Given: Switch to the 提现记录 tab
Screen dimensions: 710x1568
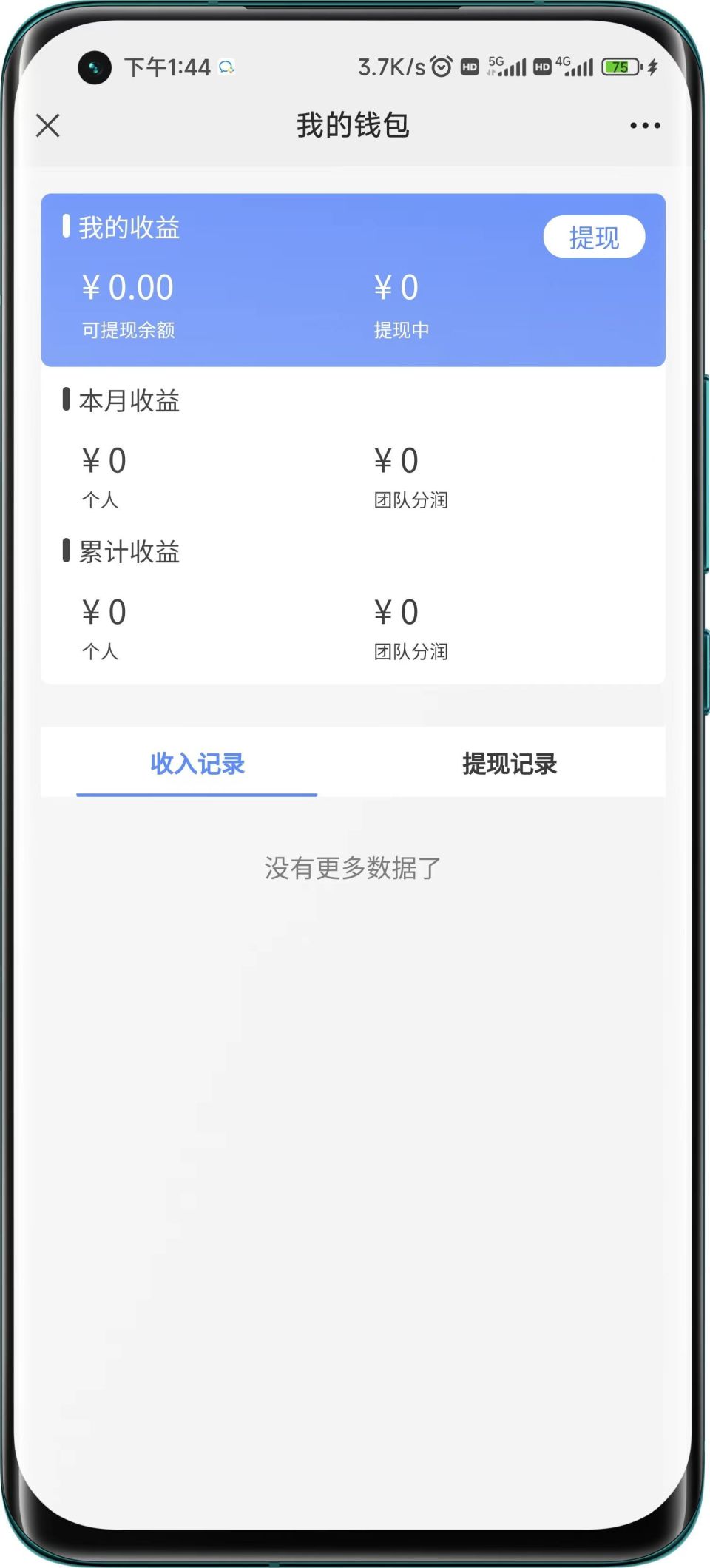Looking at the screenshot, I should (510, 764).
